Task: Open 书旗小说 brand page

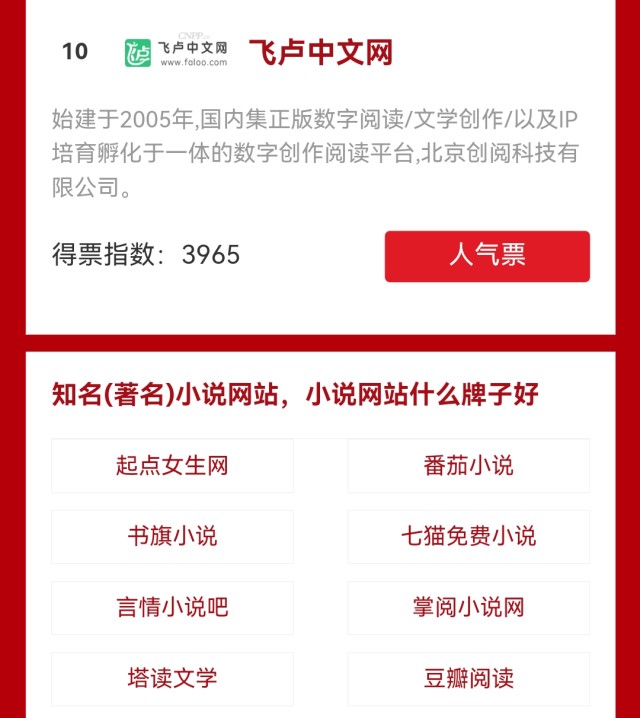Action: [x=172, y=536]
